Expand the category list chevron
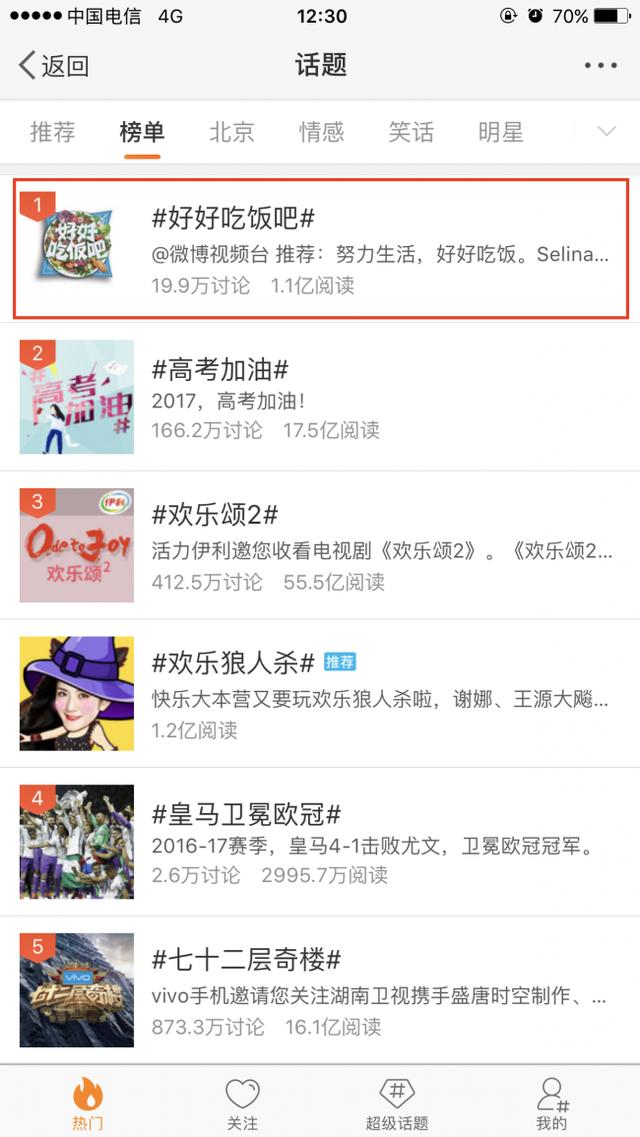This screenshot has width=640, height=1137. coord(606,131)
